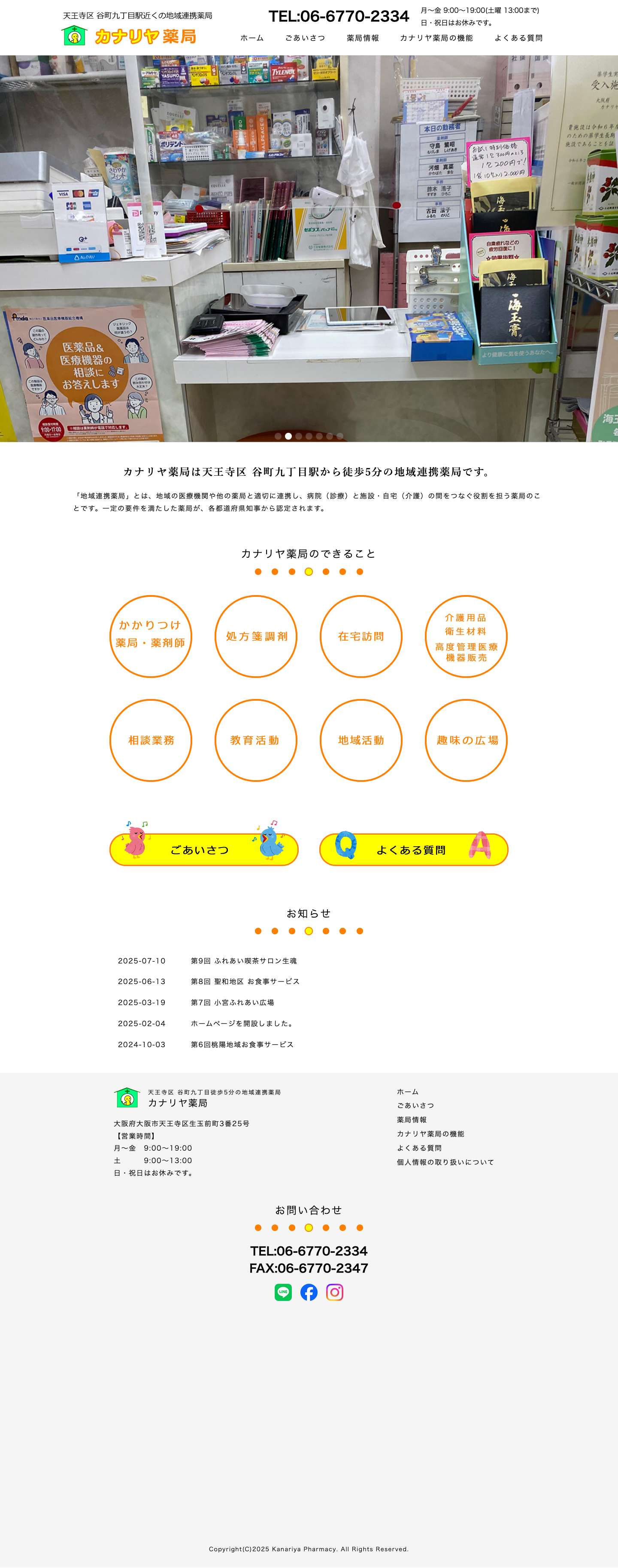Image resolution: width=618 pixels, height=1568 pixels.
Task: Open 薬局情報 from the header menu
Action: coord(363,38)
